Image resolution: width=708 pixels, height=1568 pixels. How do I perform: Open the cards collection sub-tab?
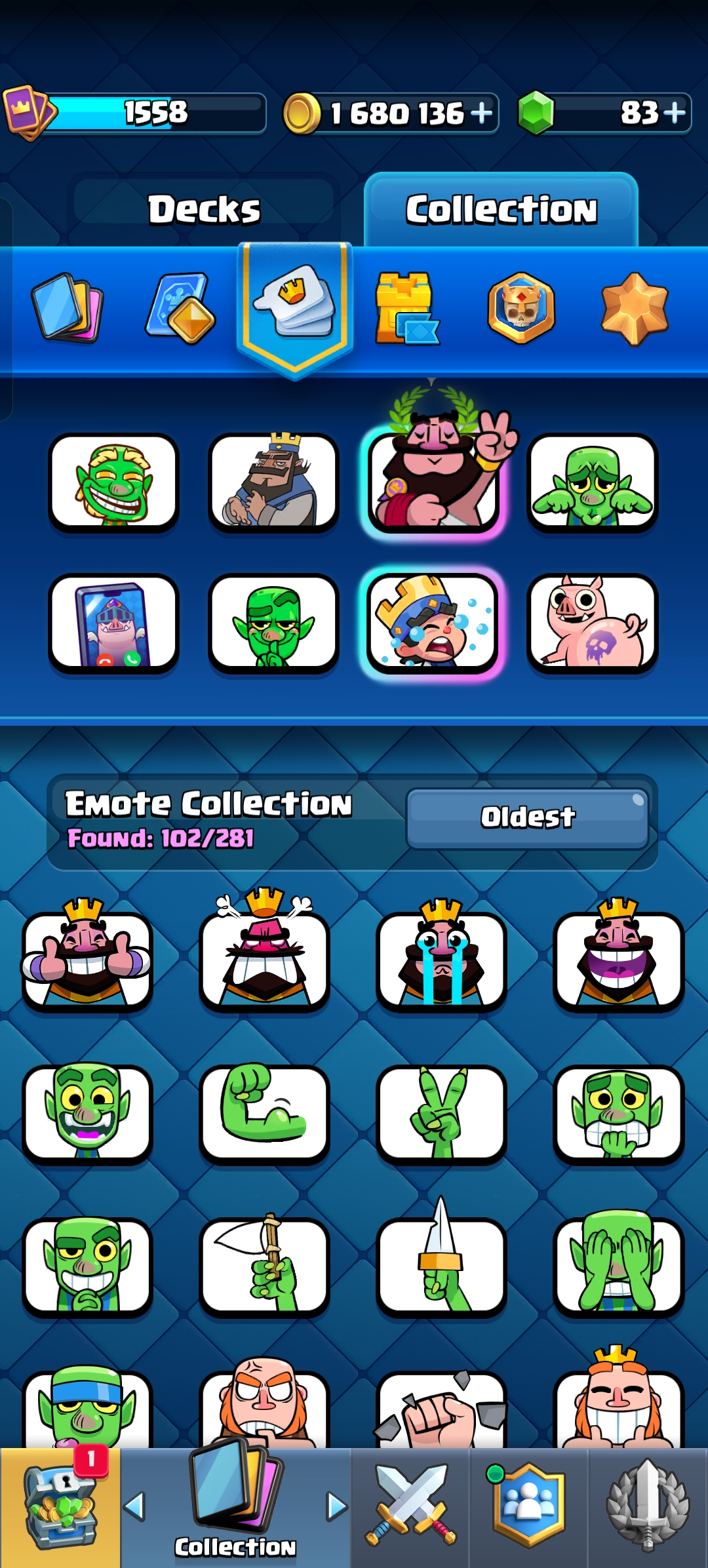(67, 307)
